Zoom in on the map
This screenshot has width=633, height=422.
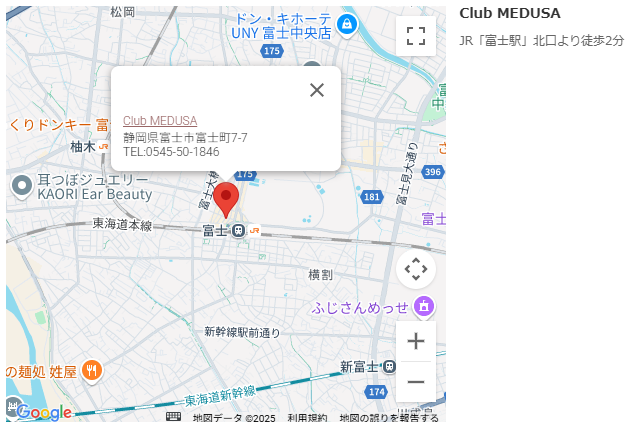(x=416, y=341)
